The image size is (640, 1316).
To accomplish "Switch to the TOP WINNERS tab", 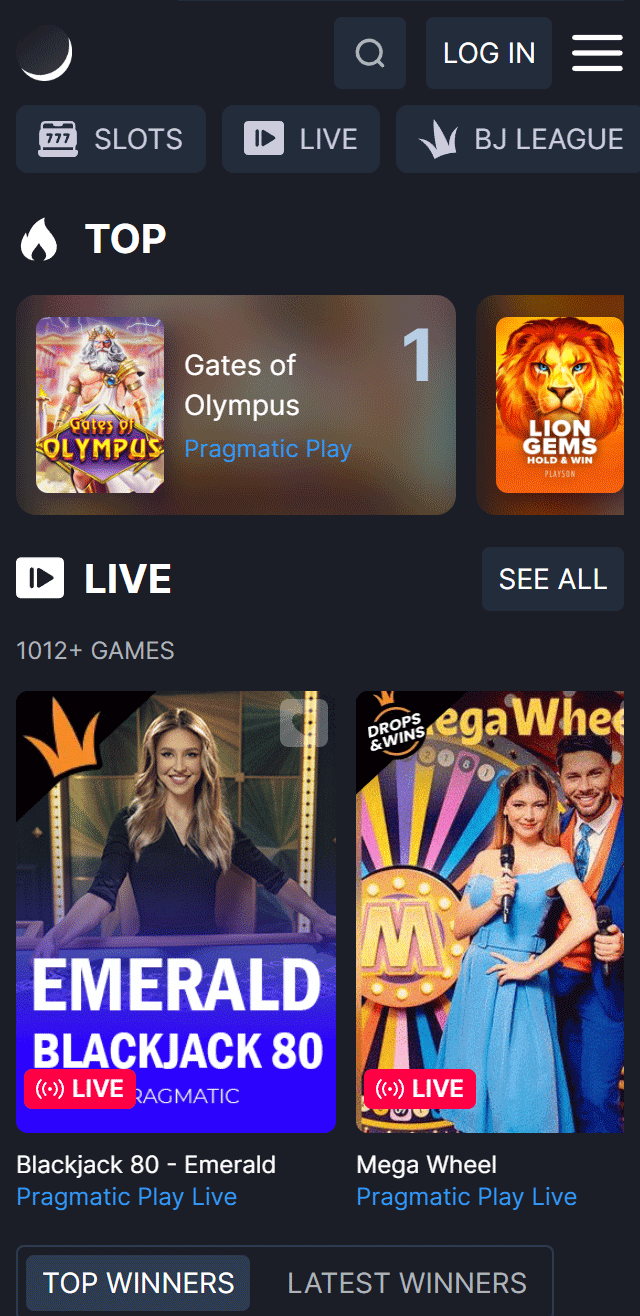I will (x=138, y=1283).
